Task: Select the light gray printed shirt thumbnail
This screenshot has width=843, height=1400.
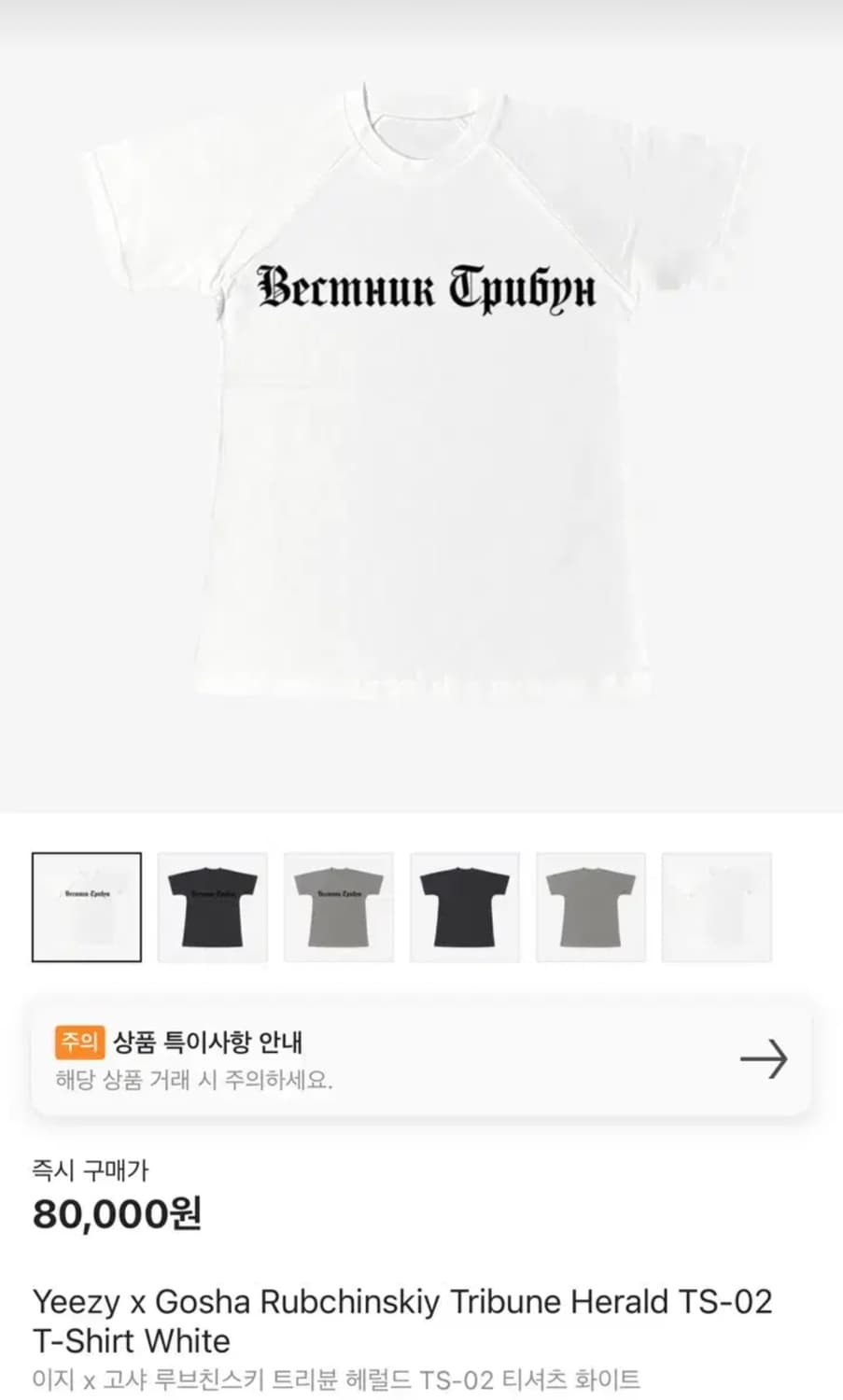Action: click(338, 906)
